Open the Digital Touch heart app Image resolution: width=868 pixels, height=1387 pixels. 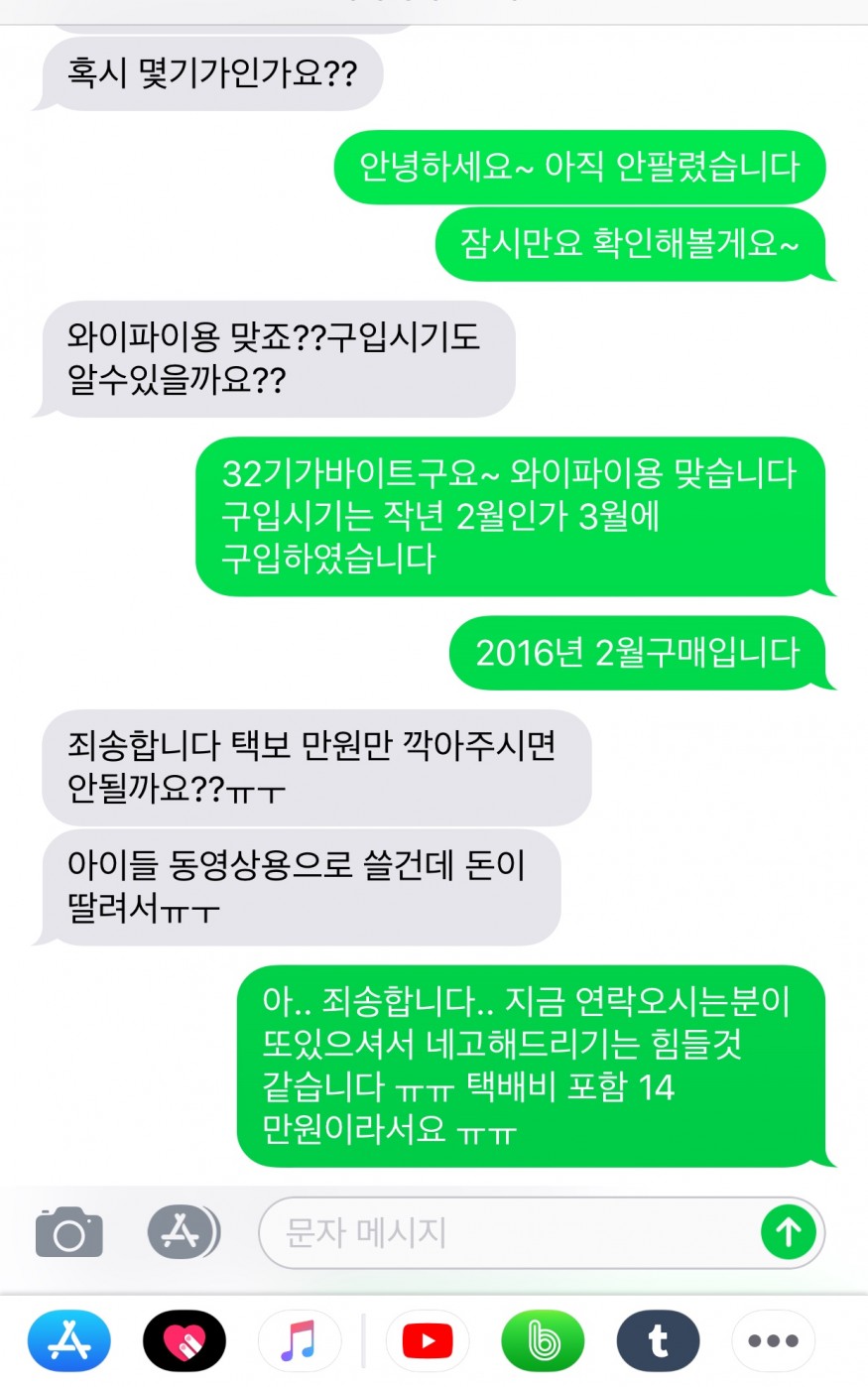click(185, 1341)
